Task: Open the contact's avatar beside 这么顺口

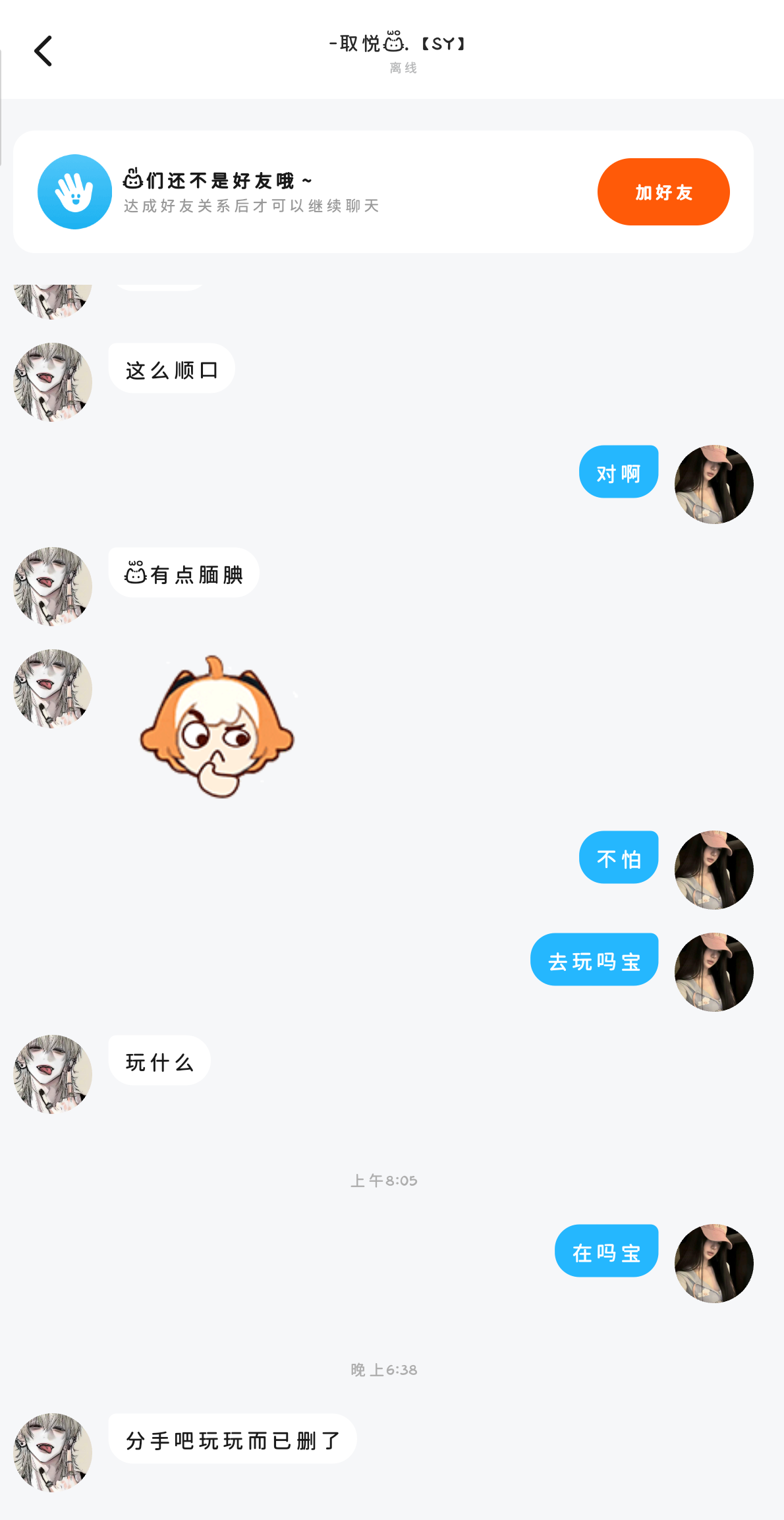Action: point(53,382)
